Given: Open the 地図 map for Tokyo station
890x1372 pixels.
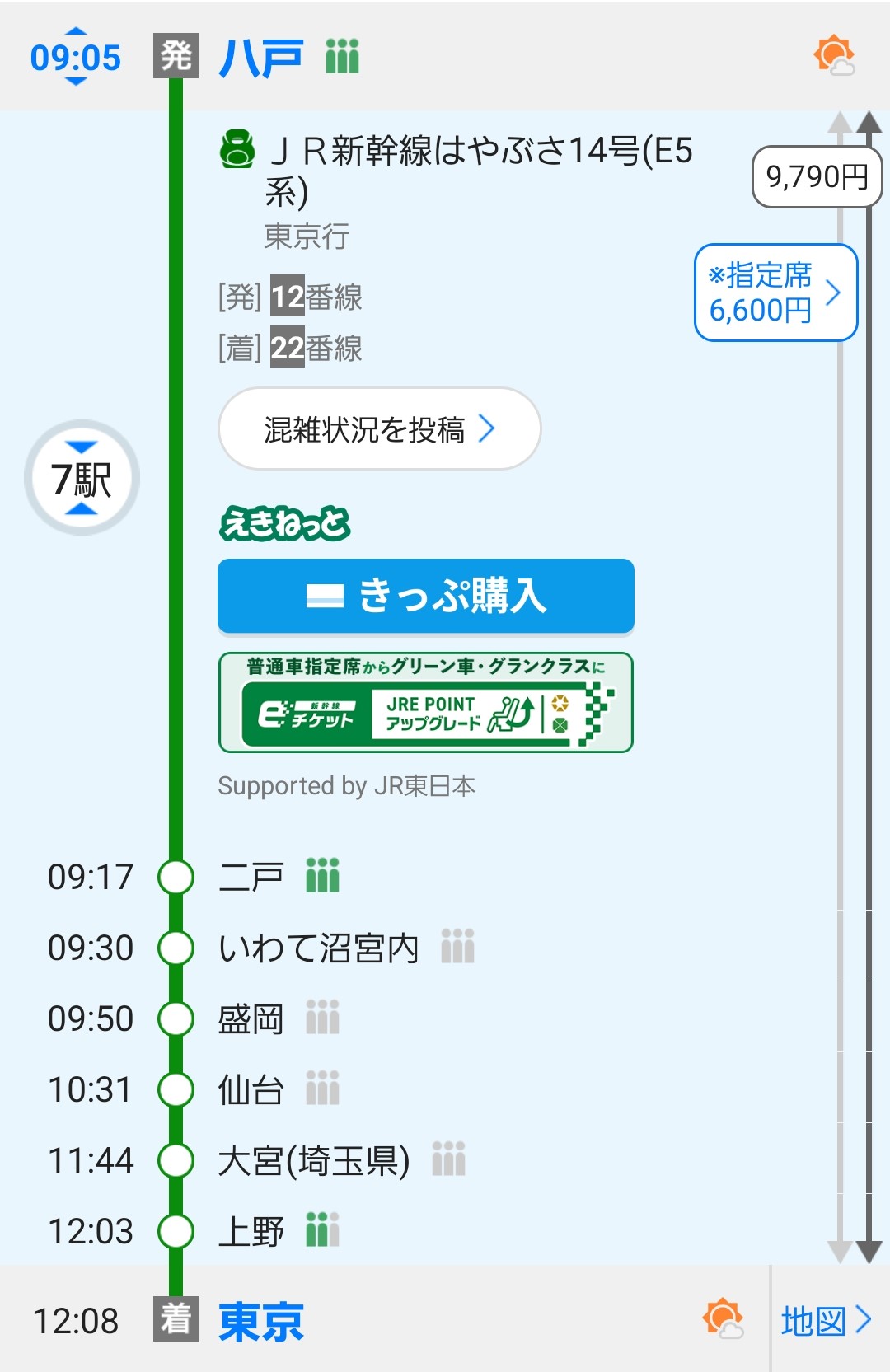Looking at the screenshot, I should pos(826,1320).
